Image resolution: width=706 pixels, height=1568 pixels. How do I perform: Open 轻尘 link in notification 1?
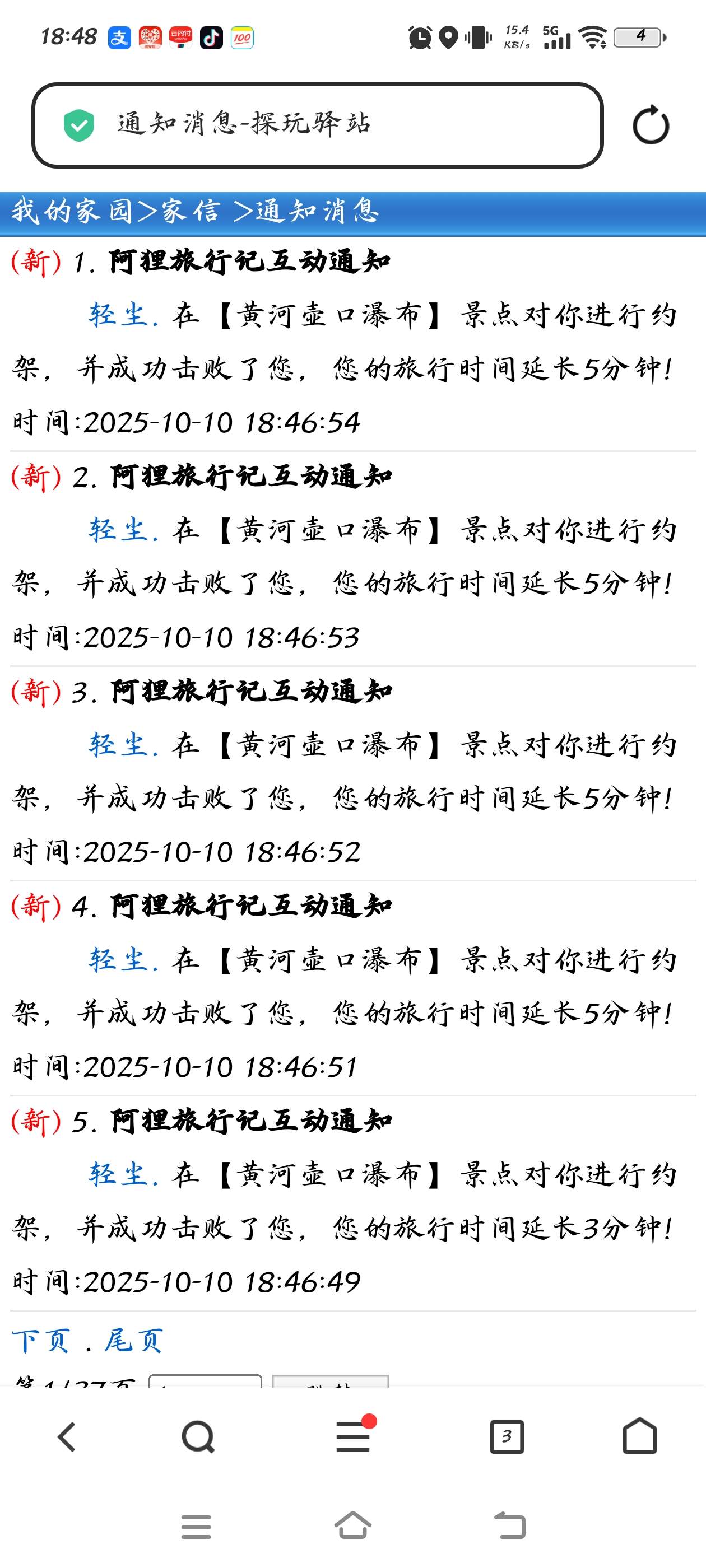118,315
